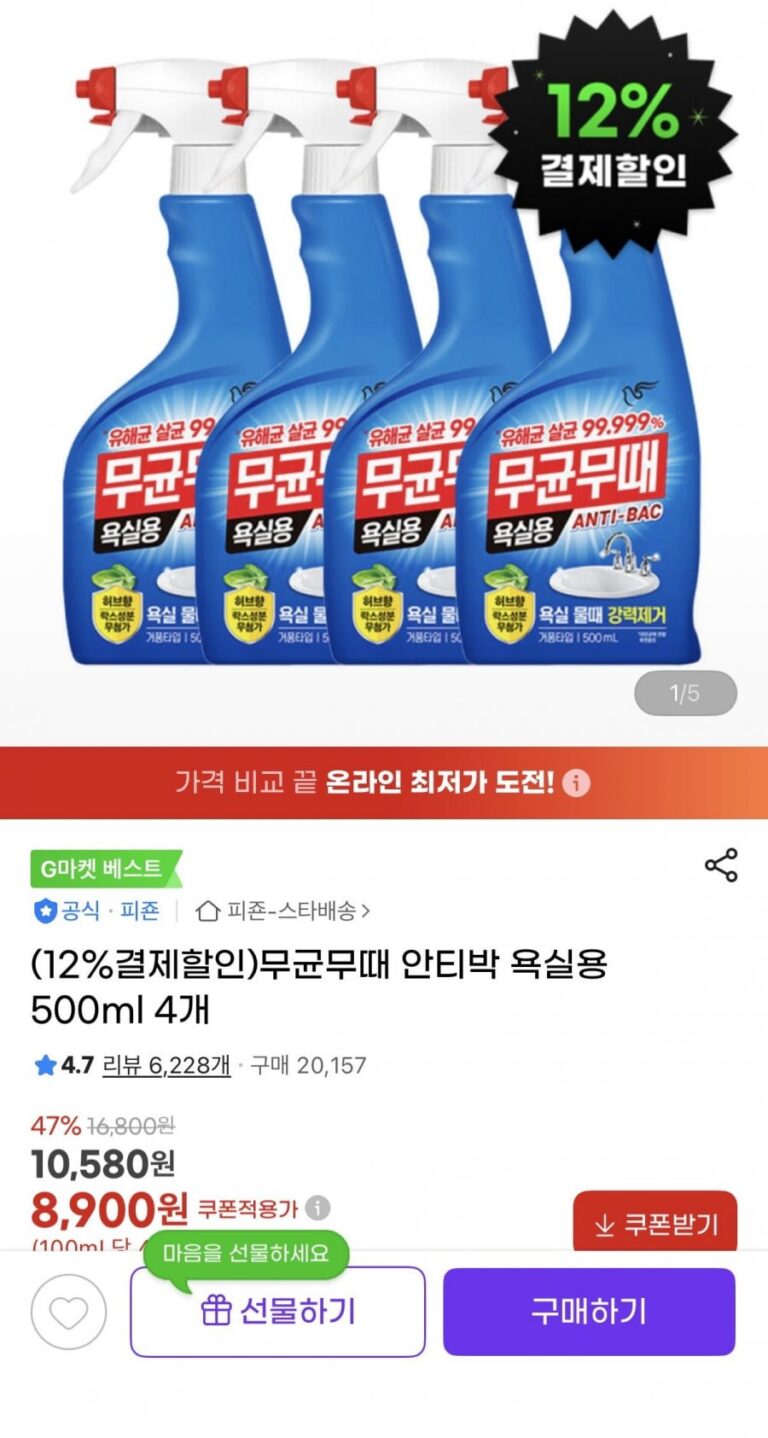
Task: Share this product
Action: click(721, 865)
